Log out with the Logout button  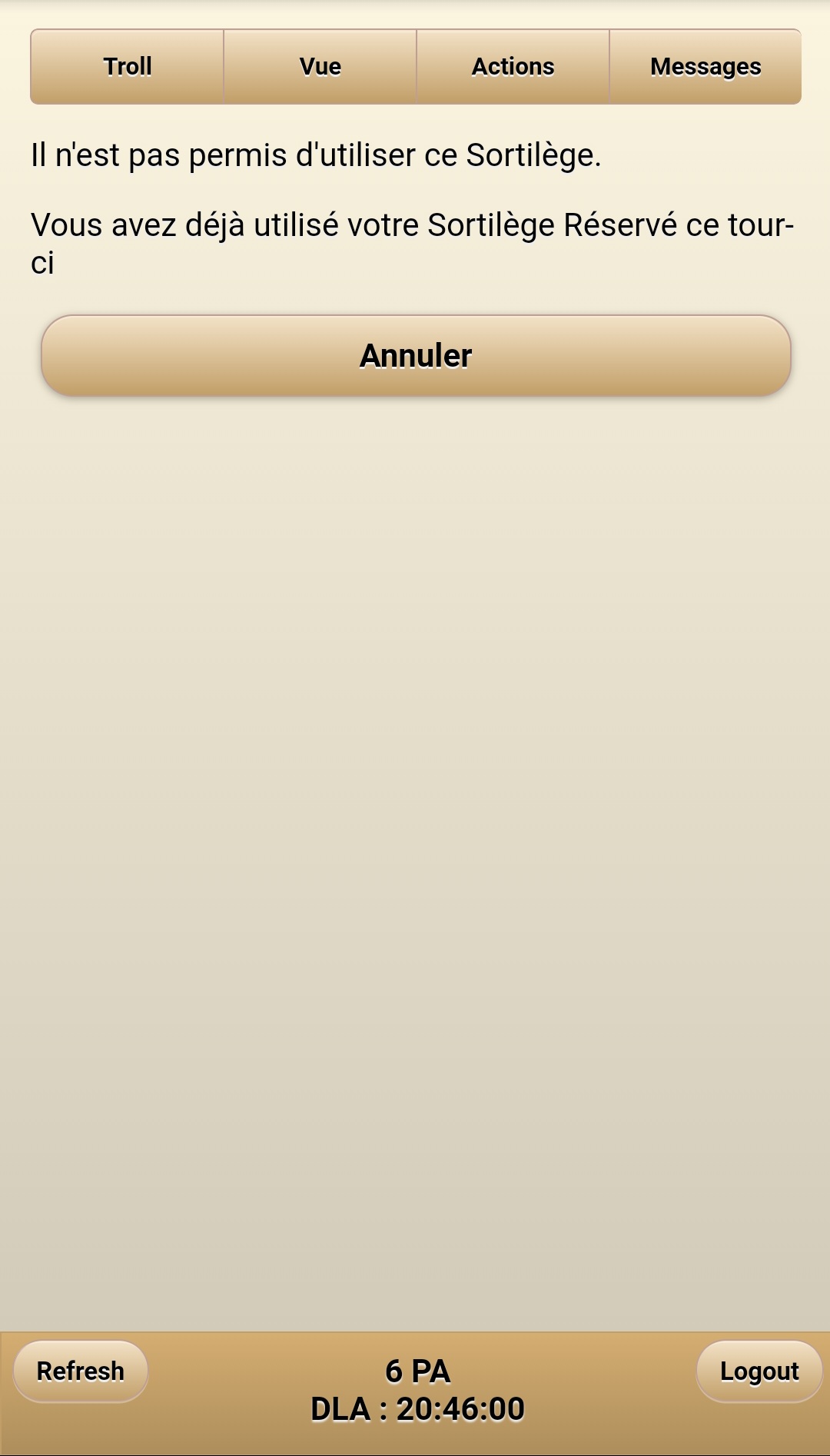pos(759,1371)
